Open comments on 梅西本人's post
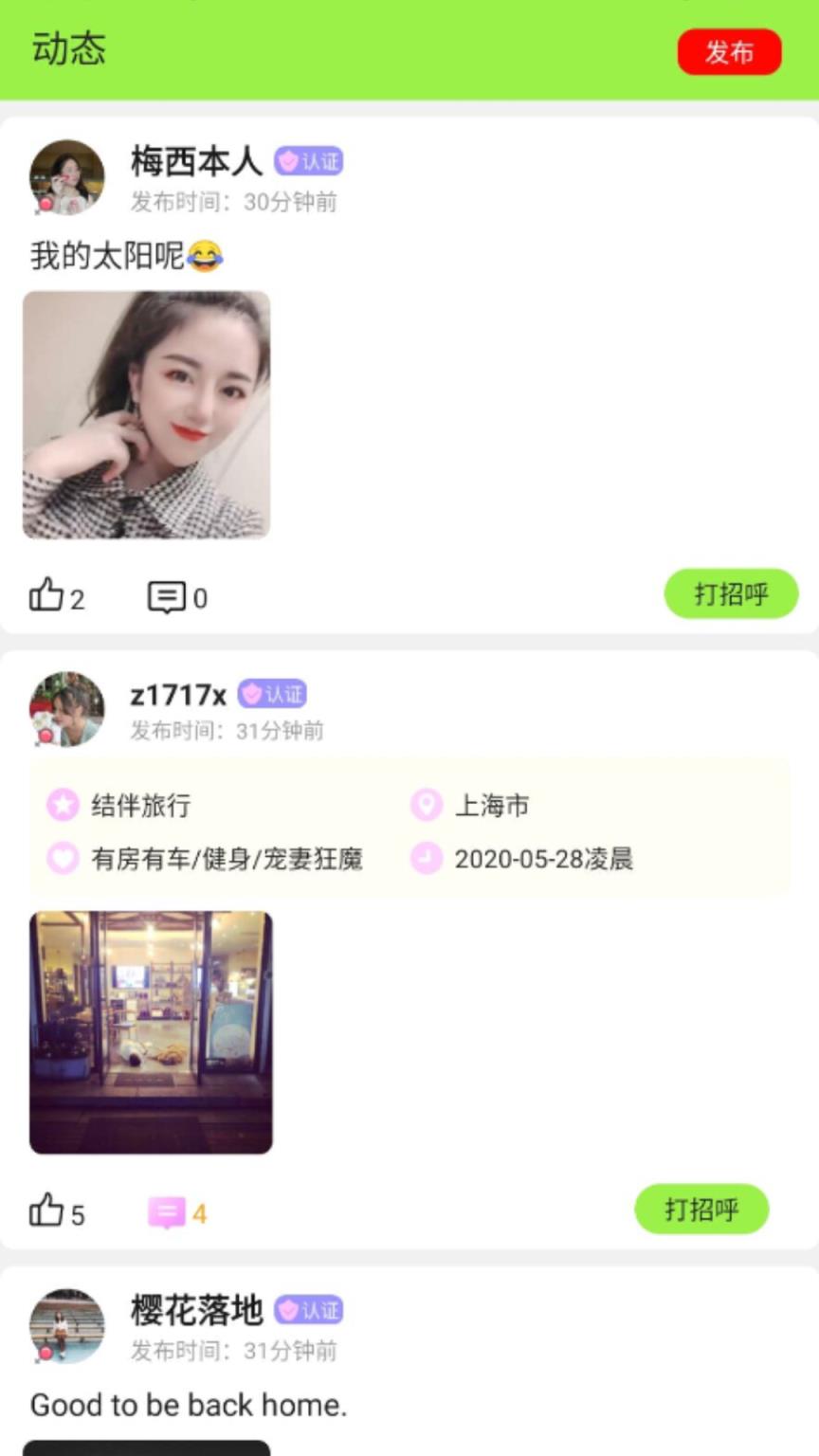819x1456 pixels. (166, 595)
